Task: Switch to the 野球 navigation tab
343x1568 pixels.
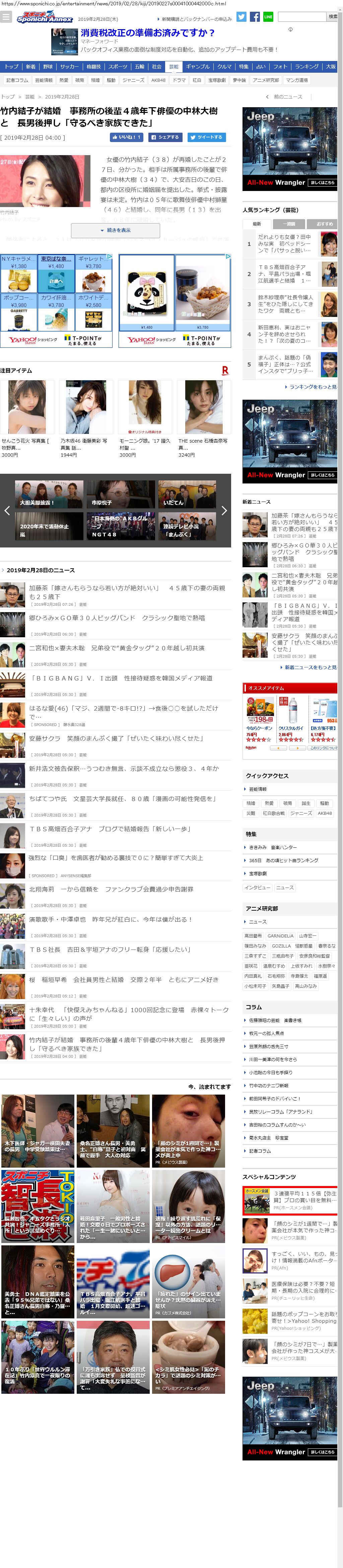Action: point(48,66)
